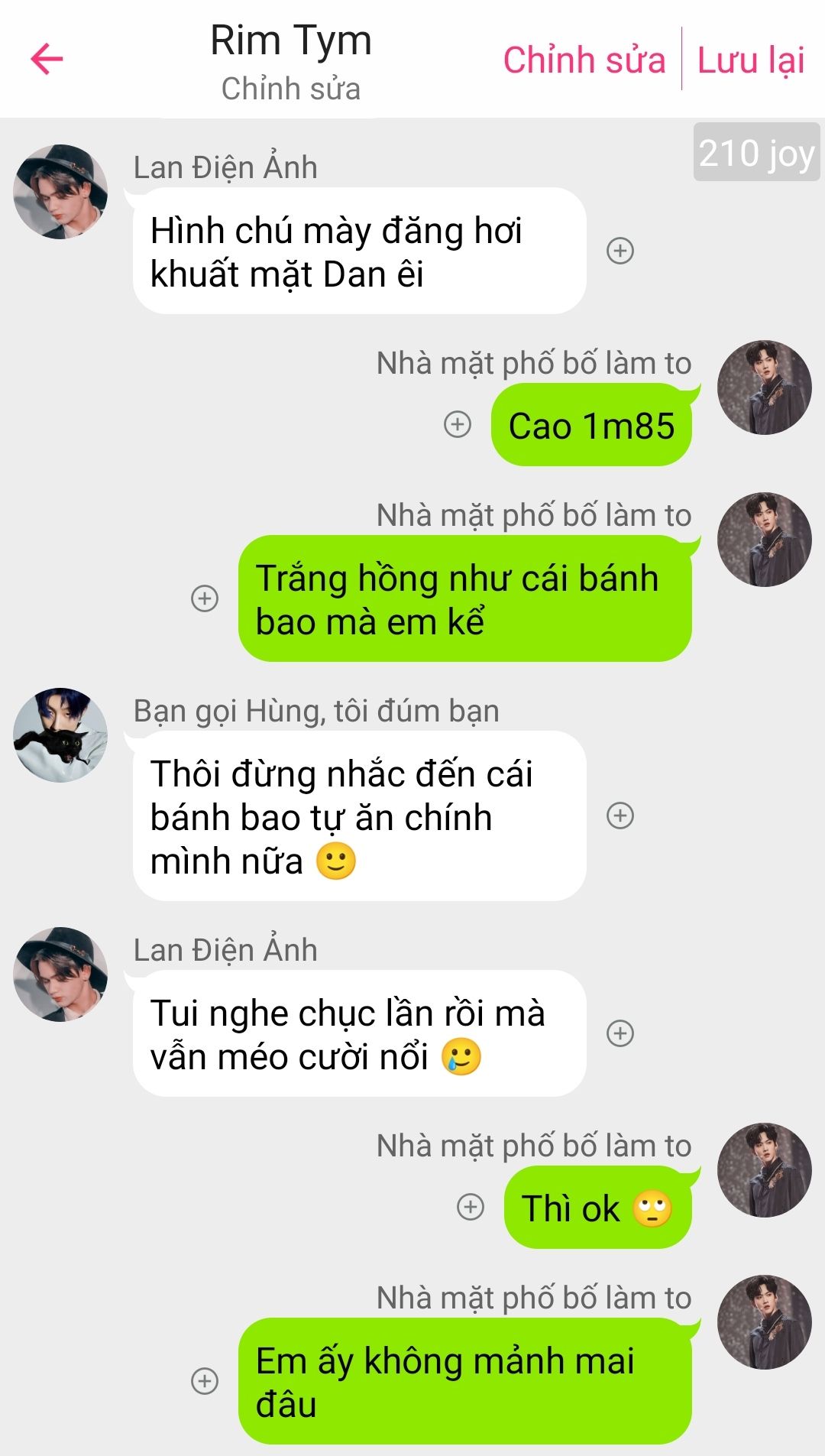Viewport: 825px width, 1456px height.
Task: Go back using the pink arrow
Action: click(x=47, y=60)
